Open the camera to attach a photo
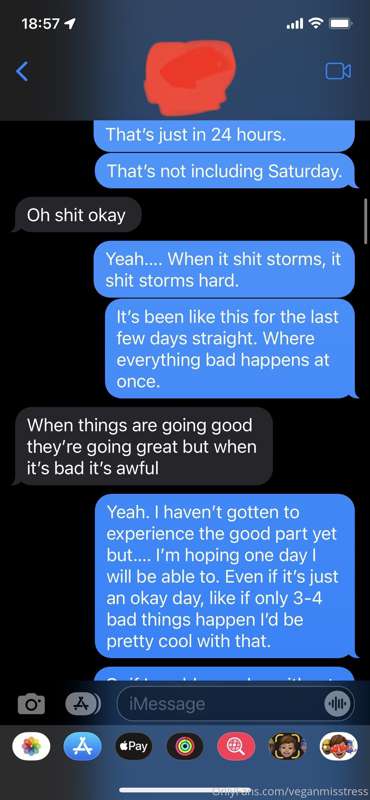 [x=31, y=705]
